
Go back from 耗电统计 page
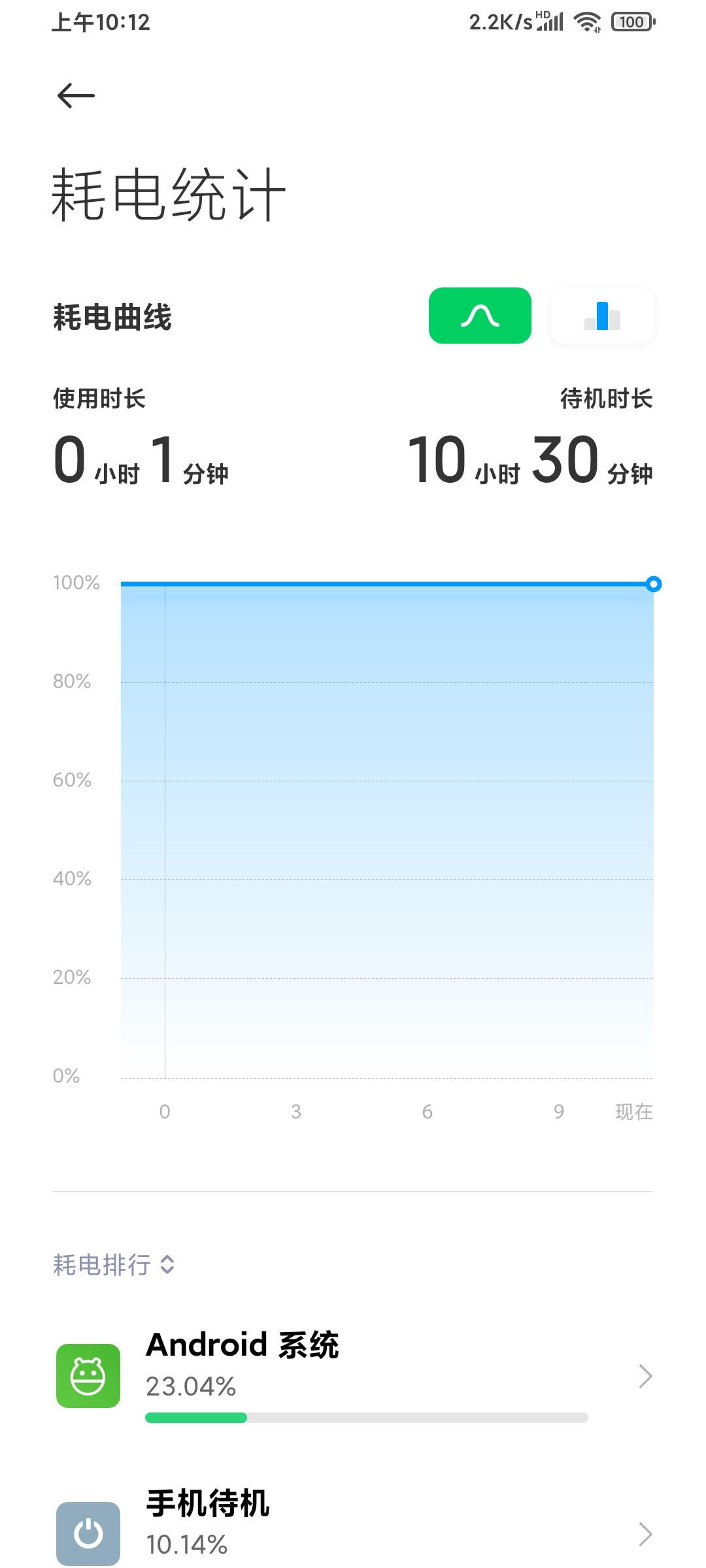tap(76, 96)
